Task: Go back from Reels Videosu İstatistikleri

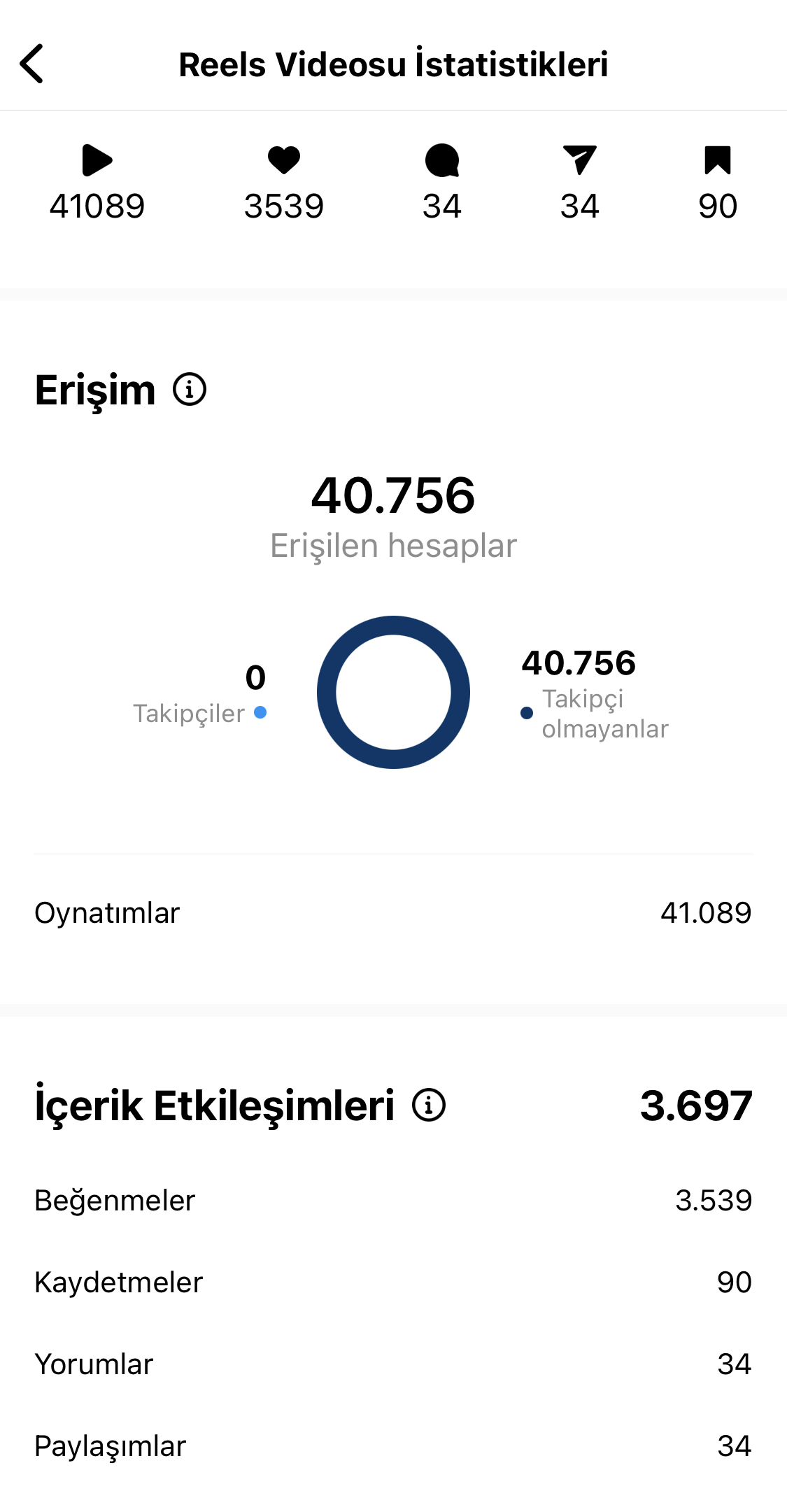Action: [x=32, y=64]
